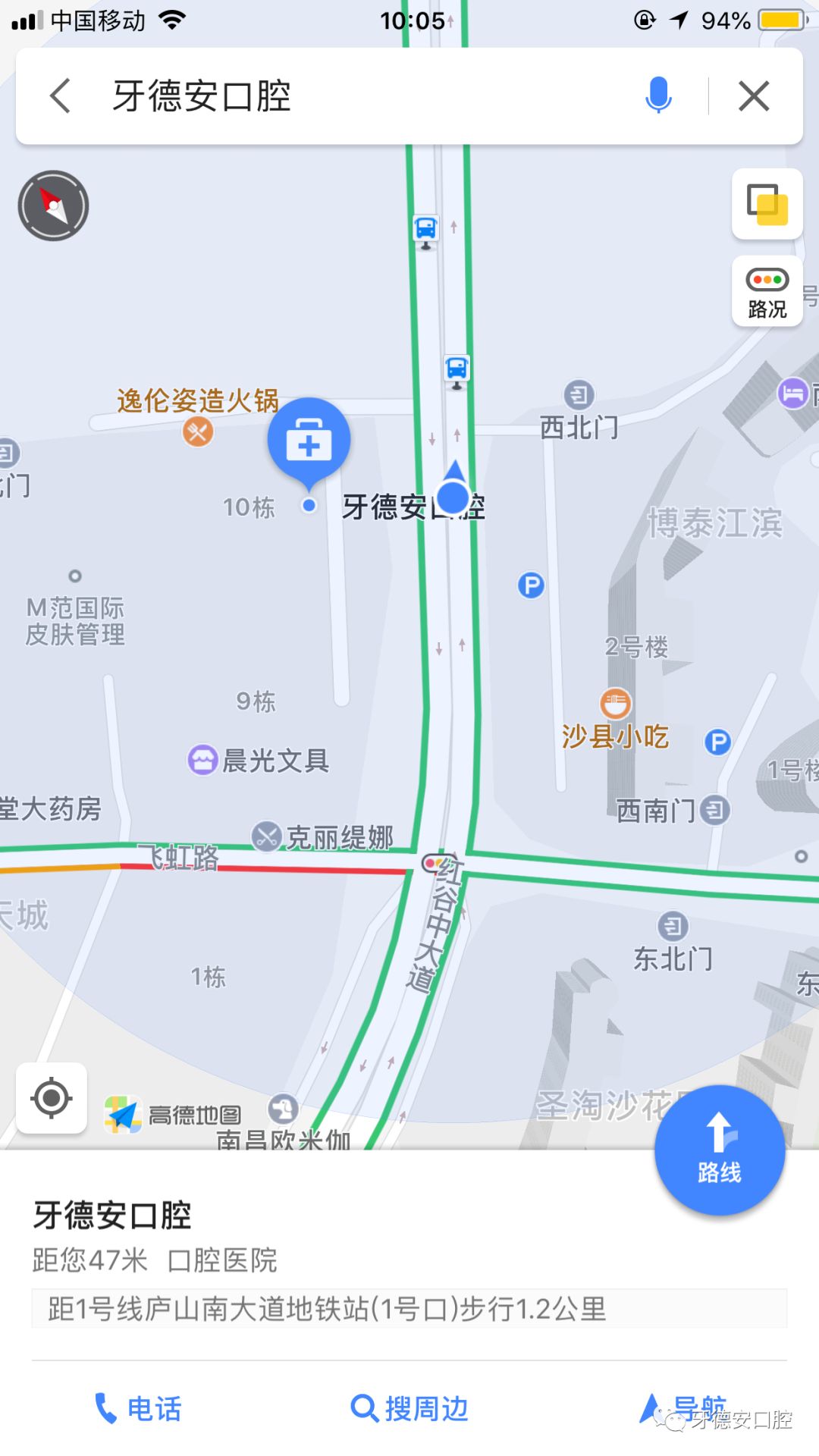Screen dimensions: 819x1456
Task: Recenter the map on my location
Action: (x=52, y=1097)
